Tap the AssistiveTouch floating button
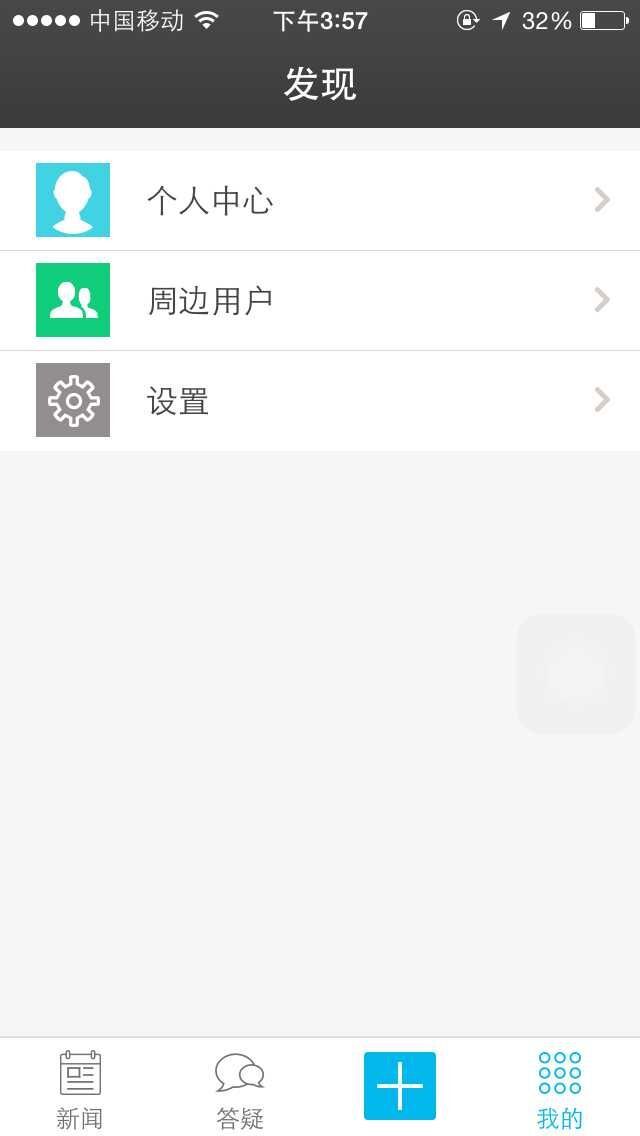This screenshot has height=1136, width=640. pos(576,674)
